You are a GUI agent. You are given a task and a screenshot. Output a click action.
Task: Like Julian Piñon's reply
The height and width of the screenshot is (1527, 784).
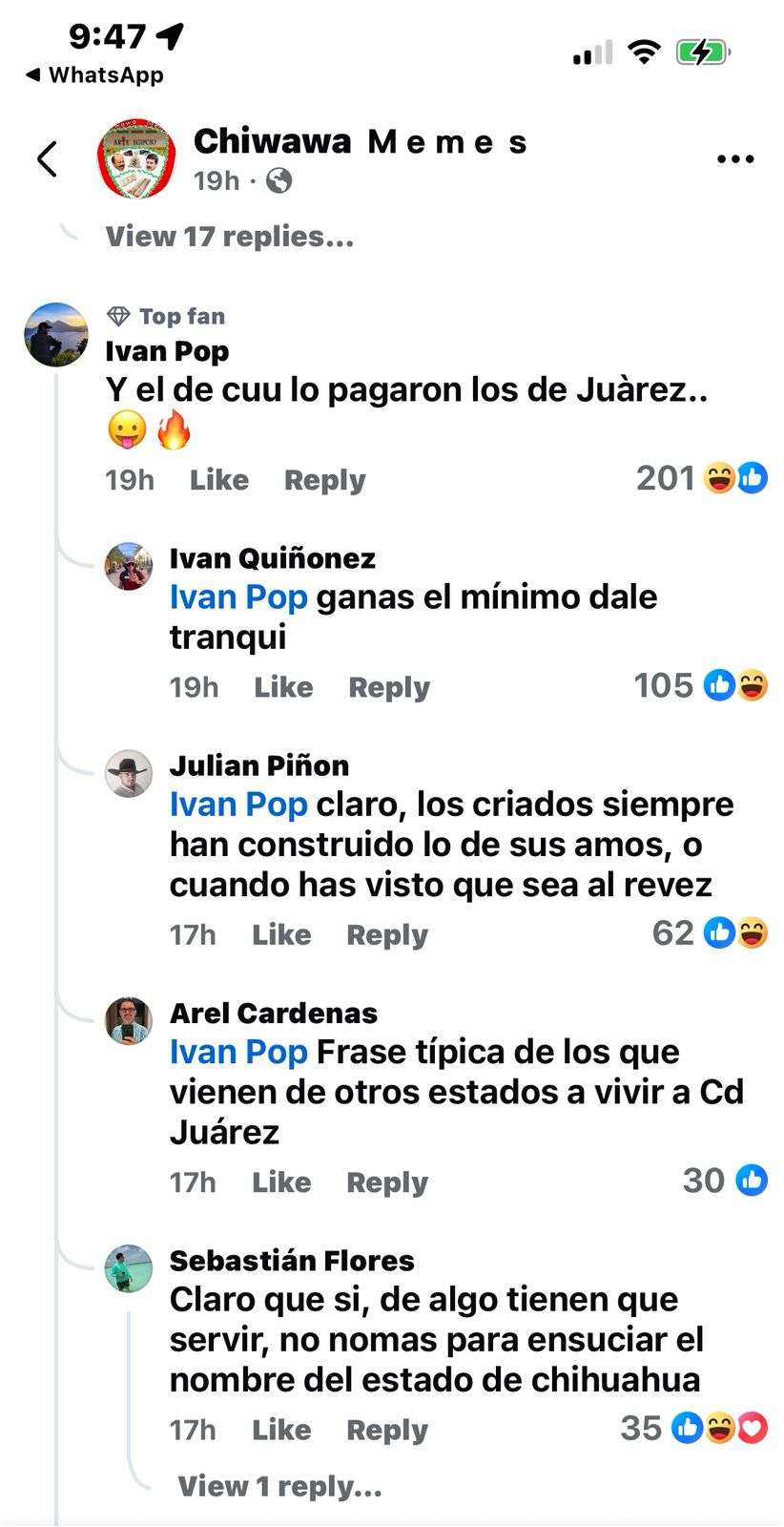tap(281, 934)
